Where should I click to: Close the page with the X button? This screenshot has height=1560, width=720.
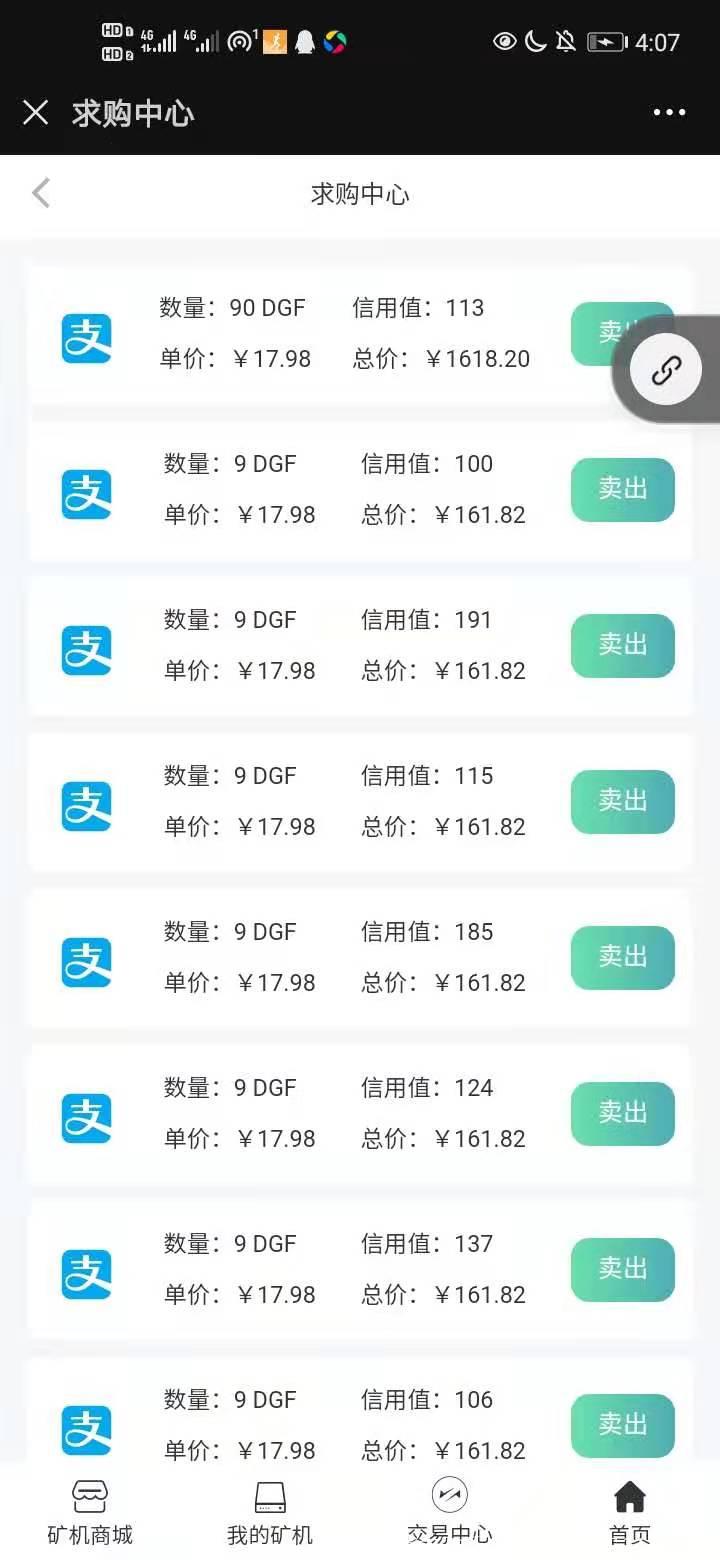(35, 113)
